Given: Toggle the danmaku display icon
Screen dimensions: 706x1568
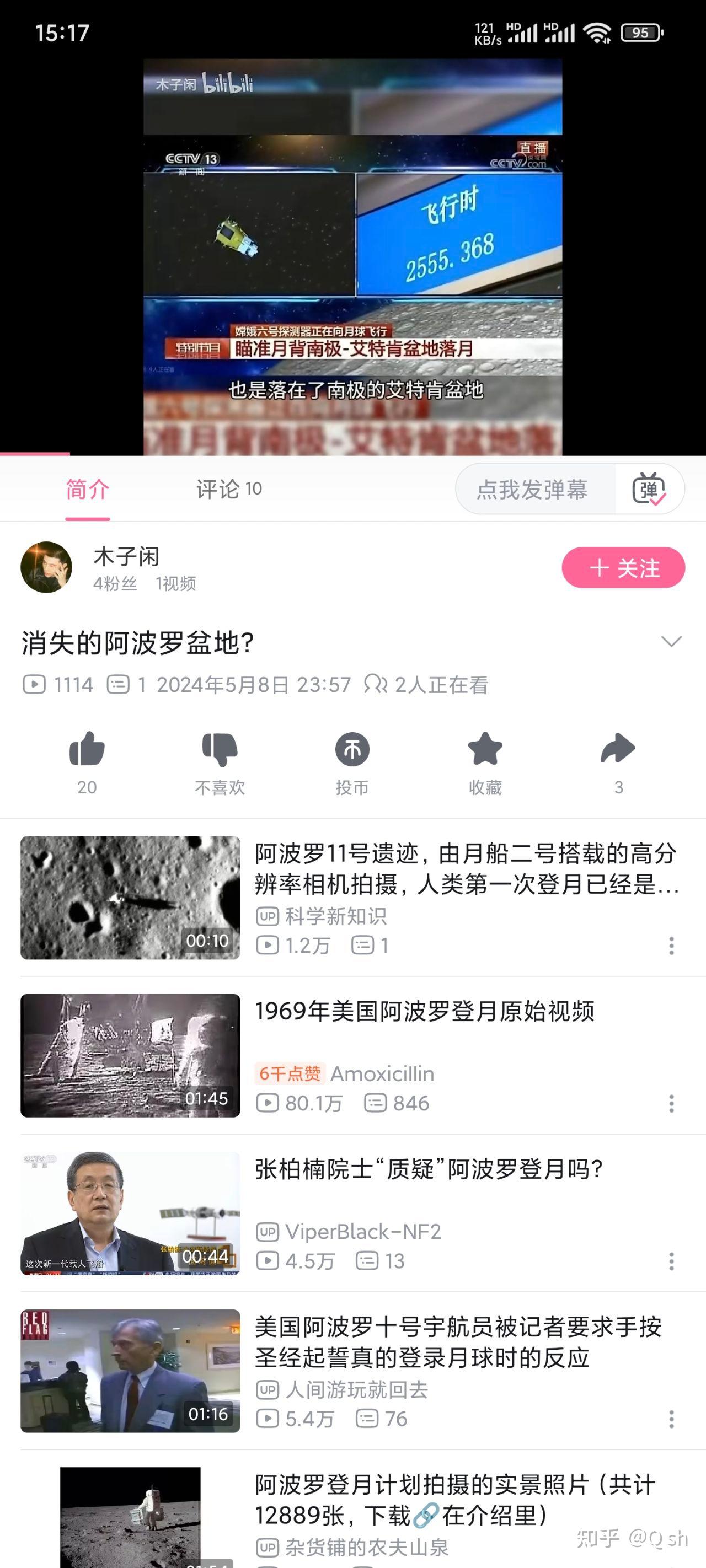Looking at the screenshot, I should (649, 490).
